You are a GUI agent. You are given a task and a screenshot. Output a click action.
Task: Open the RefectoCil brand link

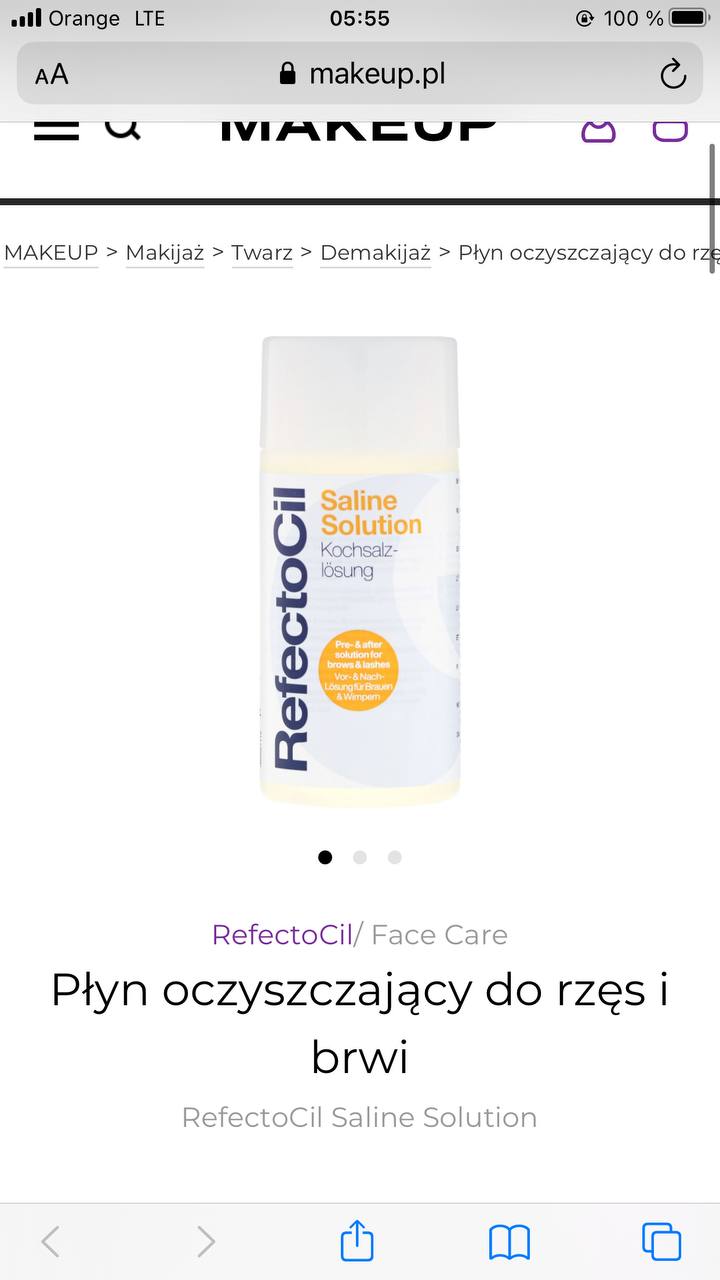tap(282, 935)
